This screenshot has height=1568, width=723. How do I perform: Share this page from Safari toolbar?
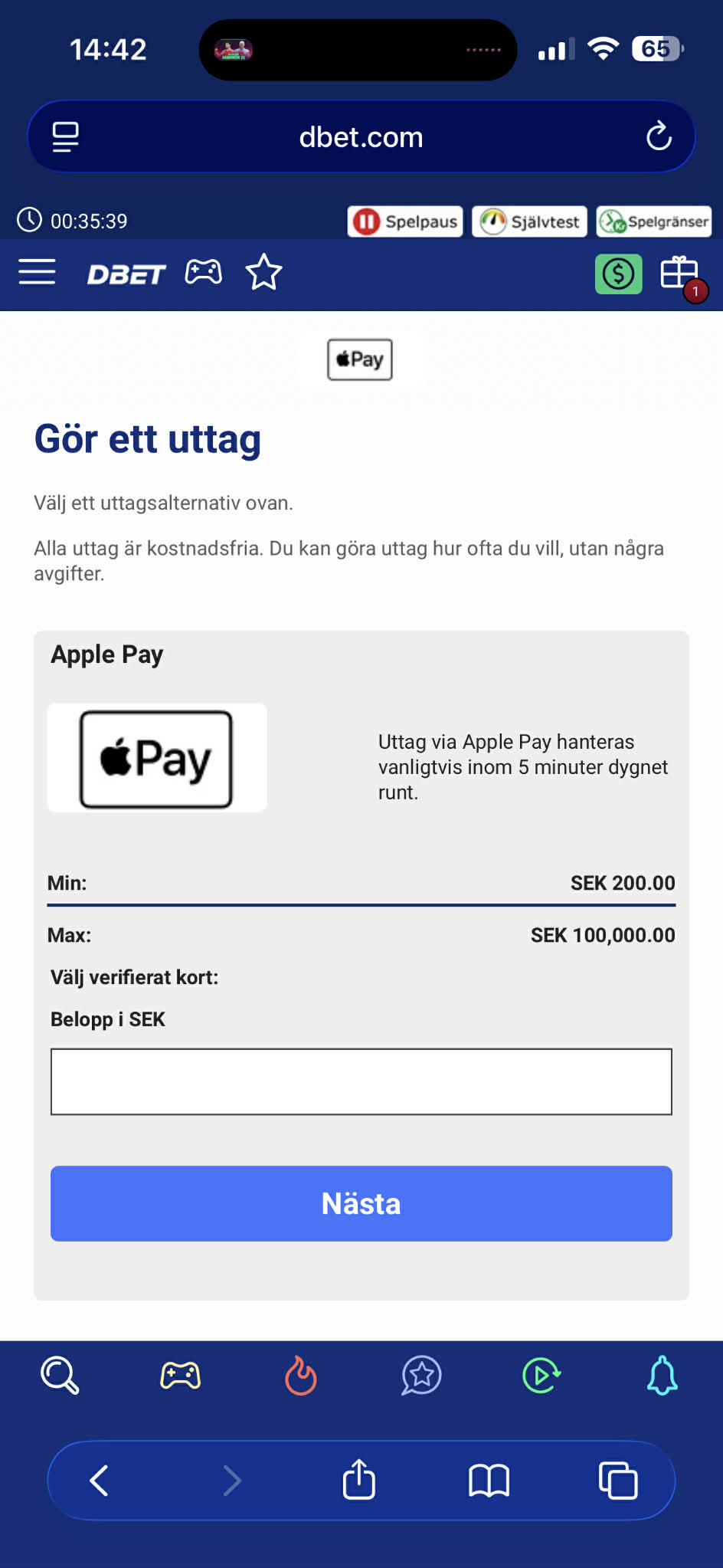(358, 1480)
